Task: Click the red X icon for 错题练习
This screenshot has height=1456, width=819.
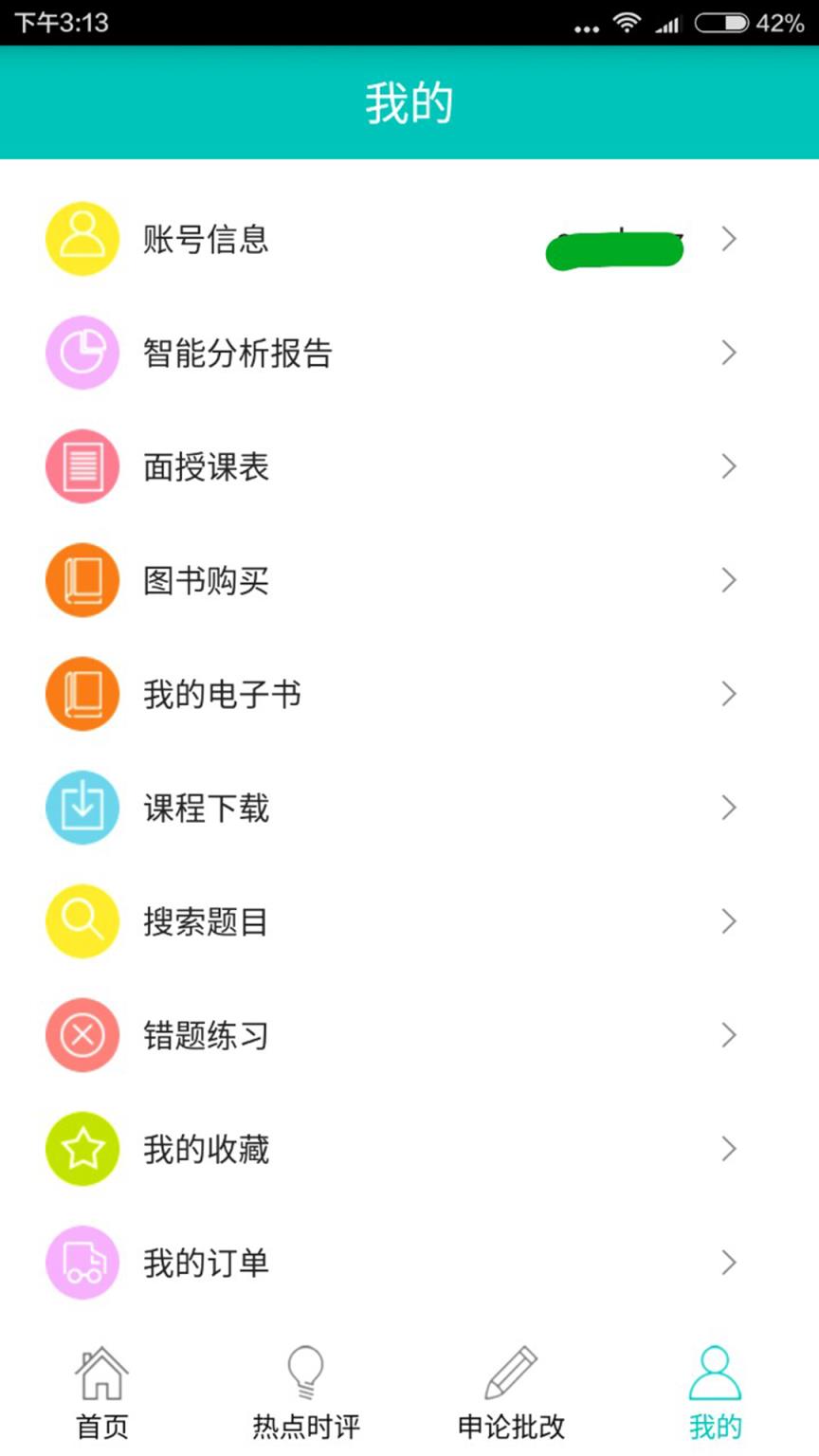Action: point(82,1035)
